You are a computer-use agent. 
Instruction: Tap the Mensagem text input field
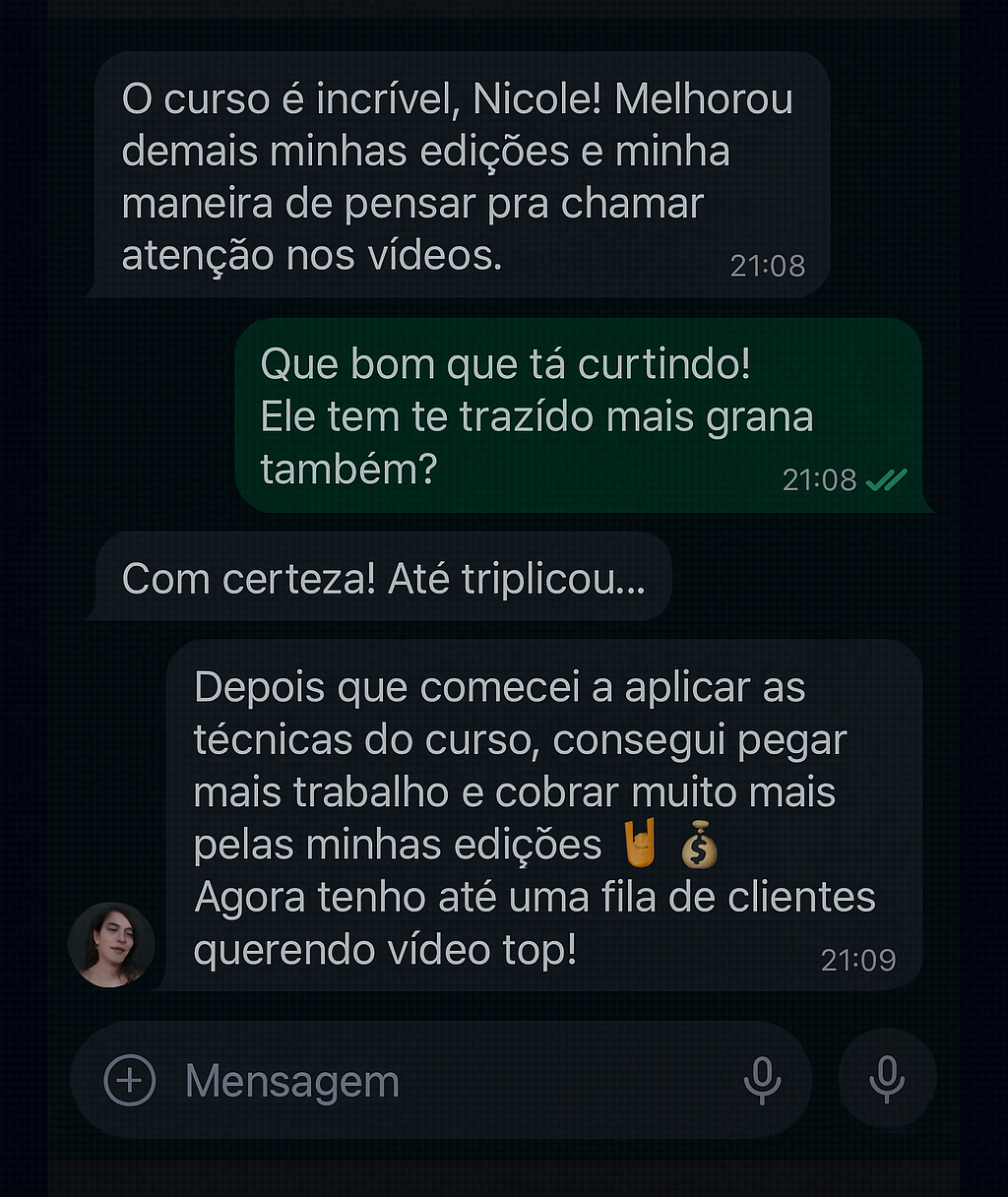291,1080
